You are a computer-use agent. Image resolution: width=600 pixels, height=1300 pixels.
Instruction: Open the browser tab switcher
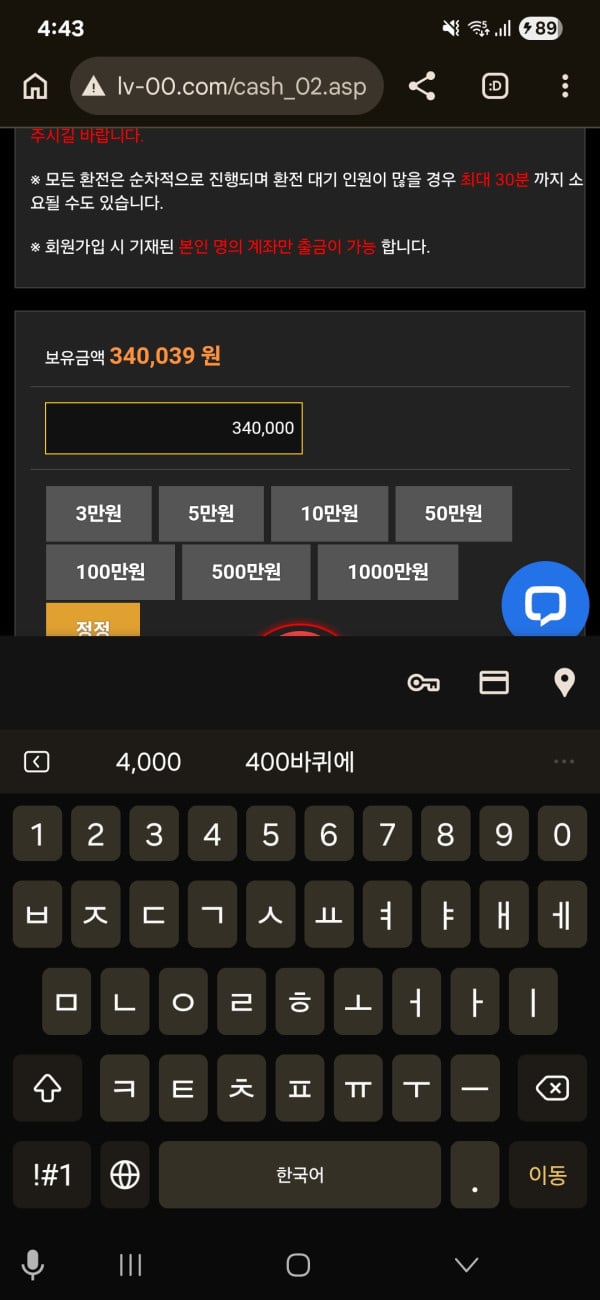(x=494, y=86)
